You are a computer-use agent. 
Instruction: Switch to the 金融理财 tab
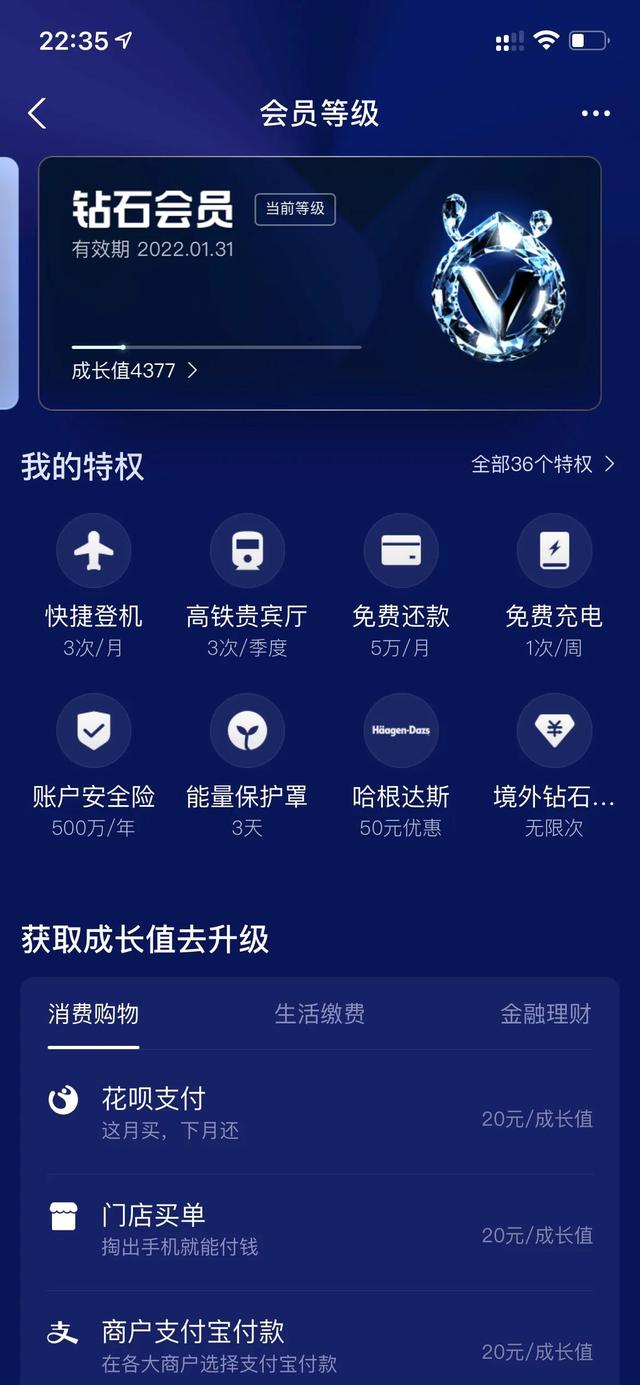pyautogui.click(x=545, y=1014)
